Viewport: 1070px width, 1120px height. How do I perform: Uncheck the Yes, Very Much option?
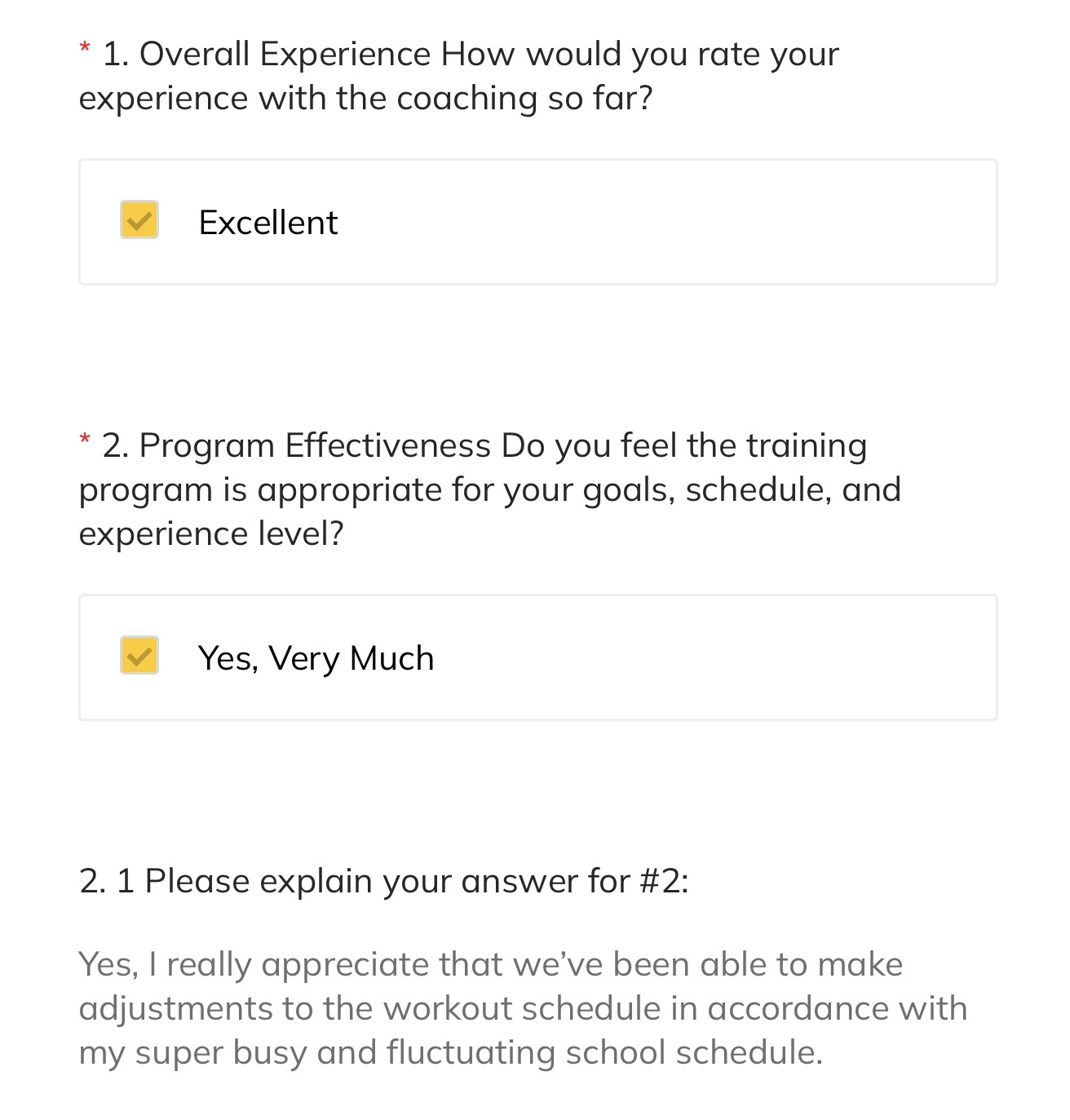139,656
